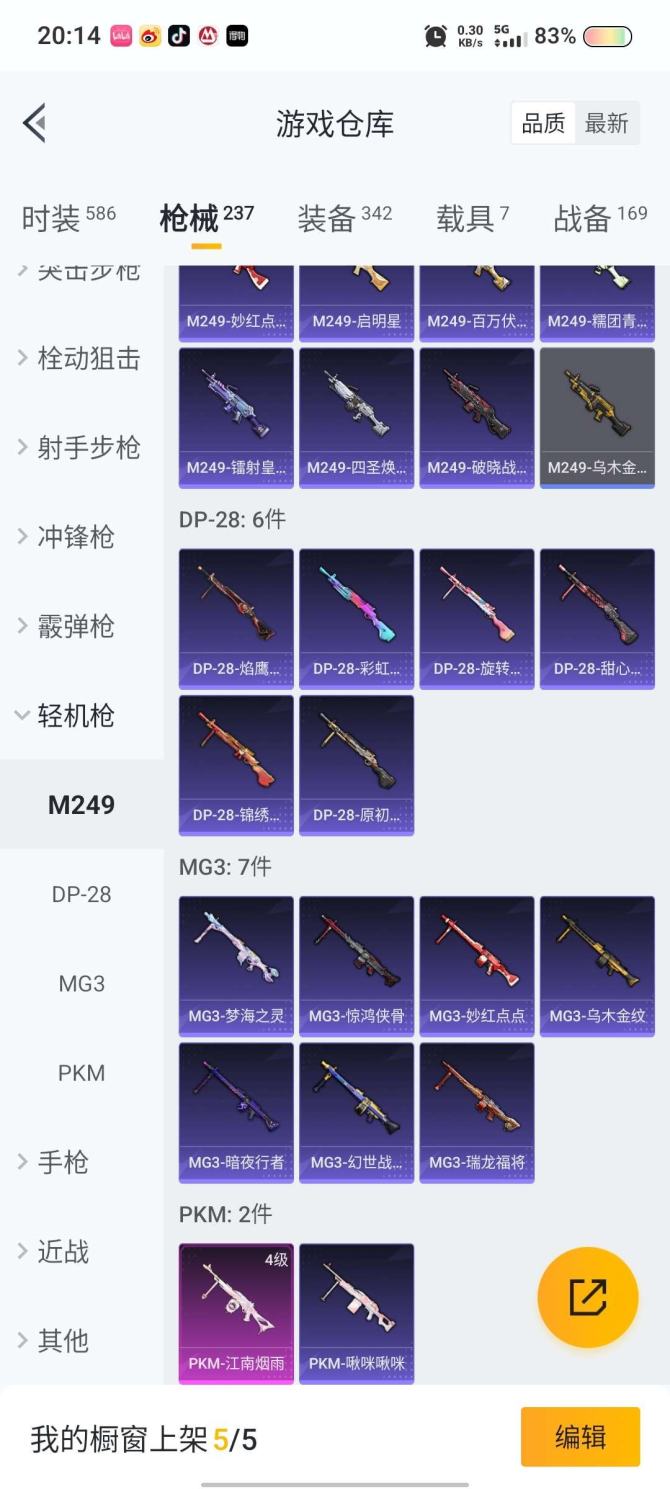670x1489 pixels.
Task: Open the PKM-江南烟雨 skin card
Action: (236, 1312)
